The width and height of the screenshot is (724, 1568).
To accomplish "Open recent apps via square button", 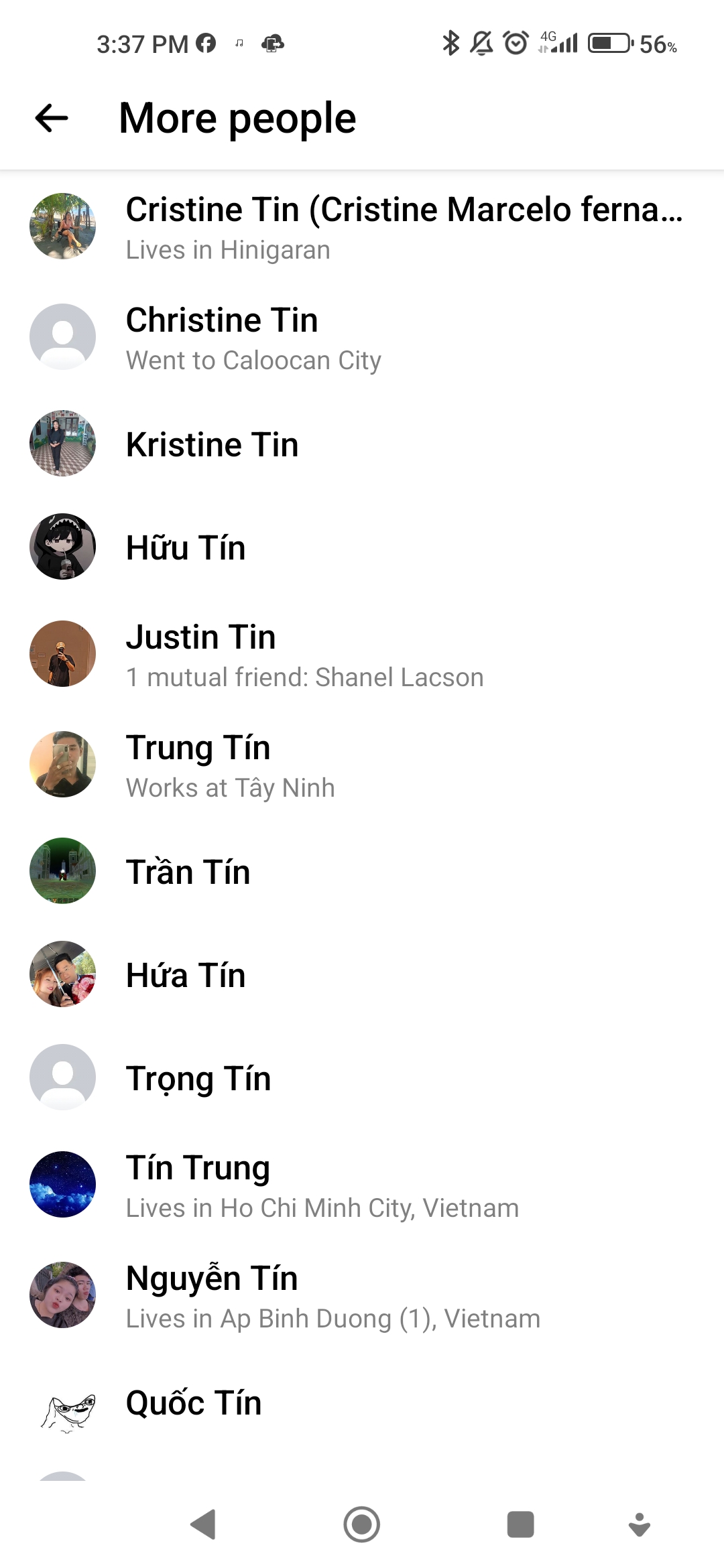I will pyautogui.click(x=520, y=1524).
